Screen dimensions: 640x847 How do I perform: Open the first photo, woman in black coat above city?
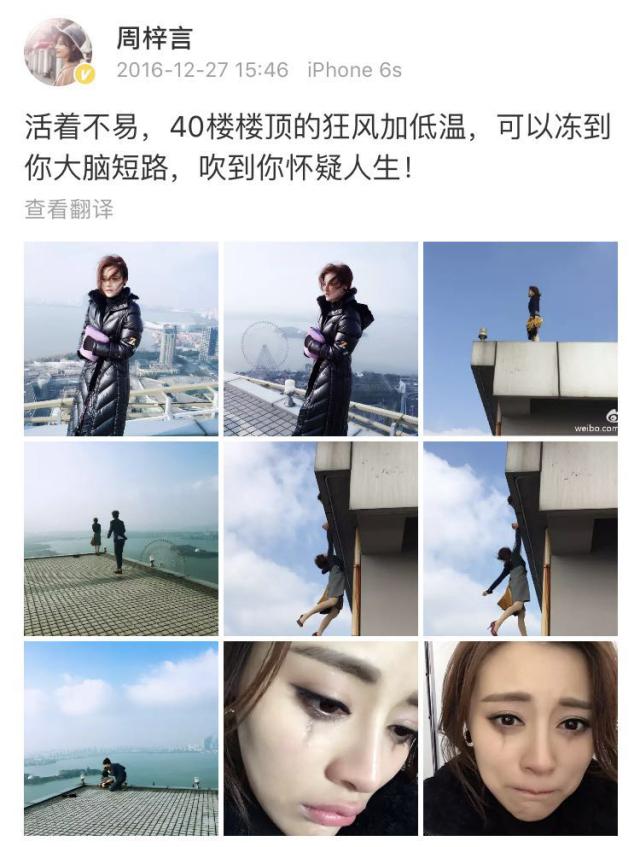coord(121,338)
